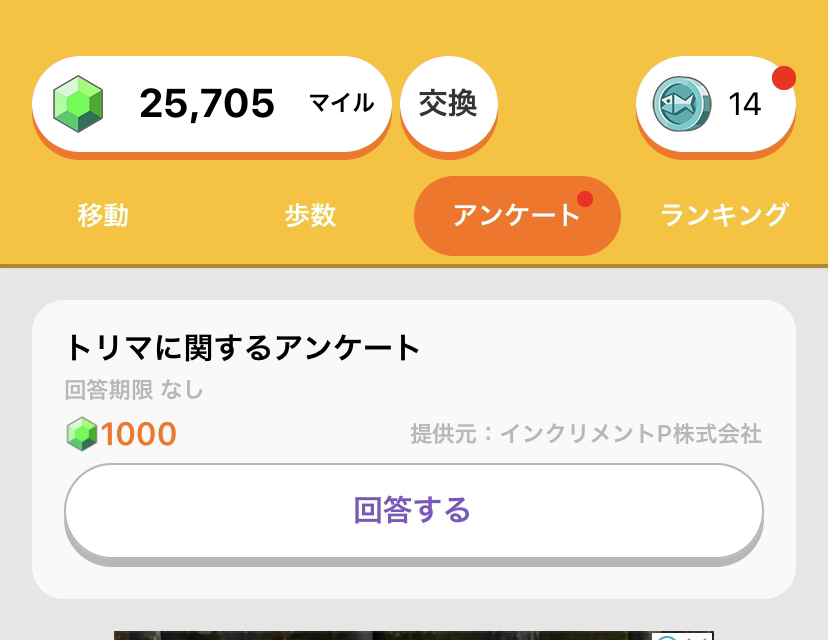Tap 回答する to answer the survey
Screen dimensions: 828x640
pos(414,511)
